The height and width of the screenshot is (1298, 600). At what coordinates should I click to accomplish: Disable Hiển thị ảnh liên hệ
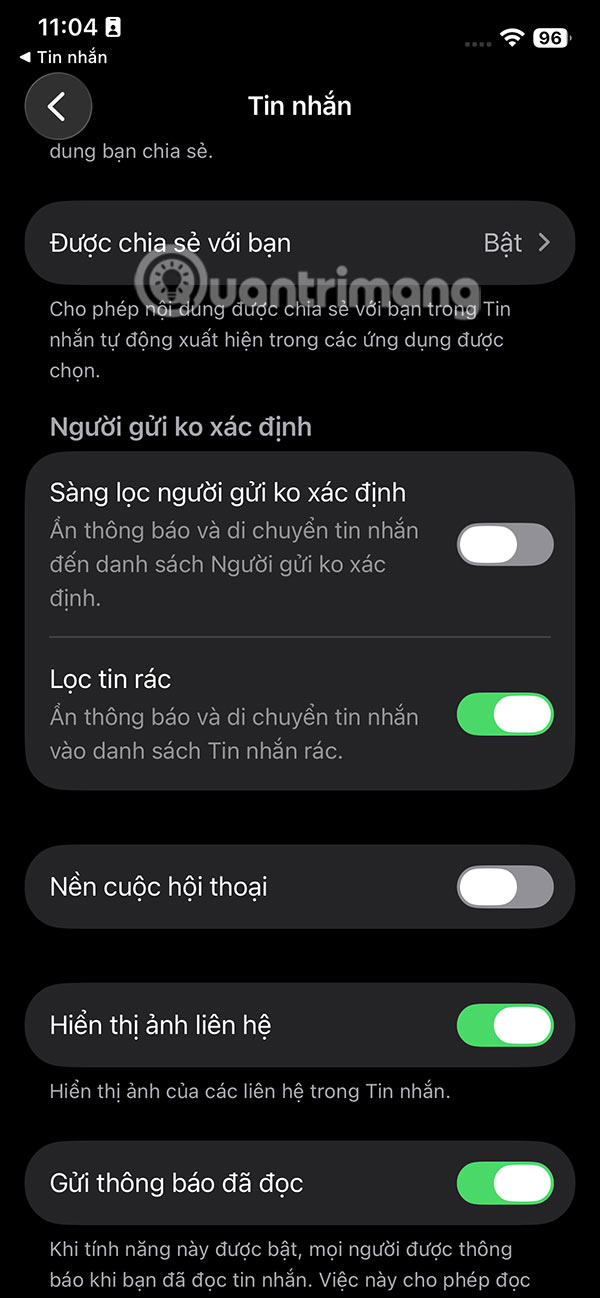click(x=504, y=1025)
